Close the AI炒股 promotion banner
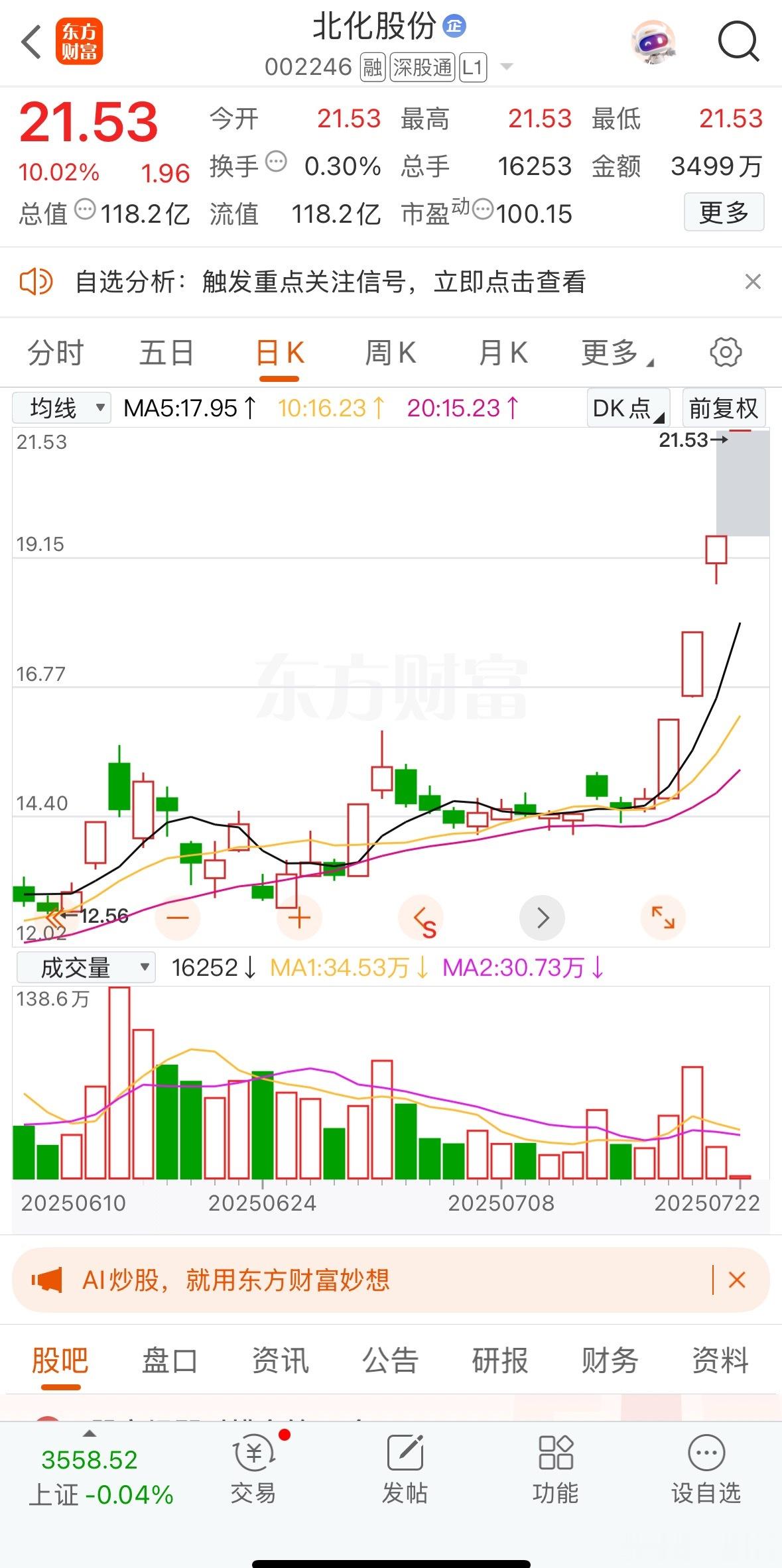 (x=737, y=1280)
